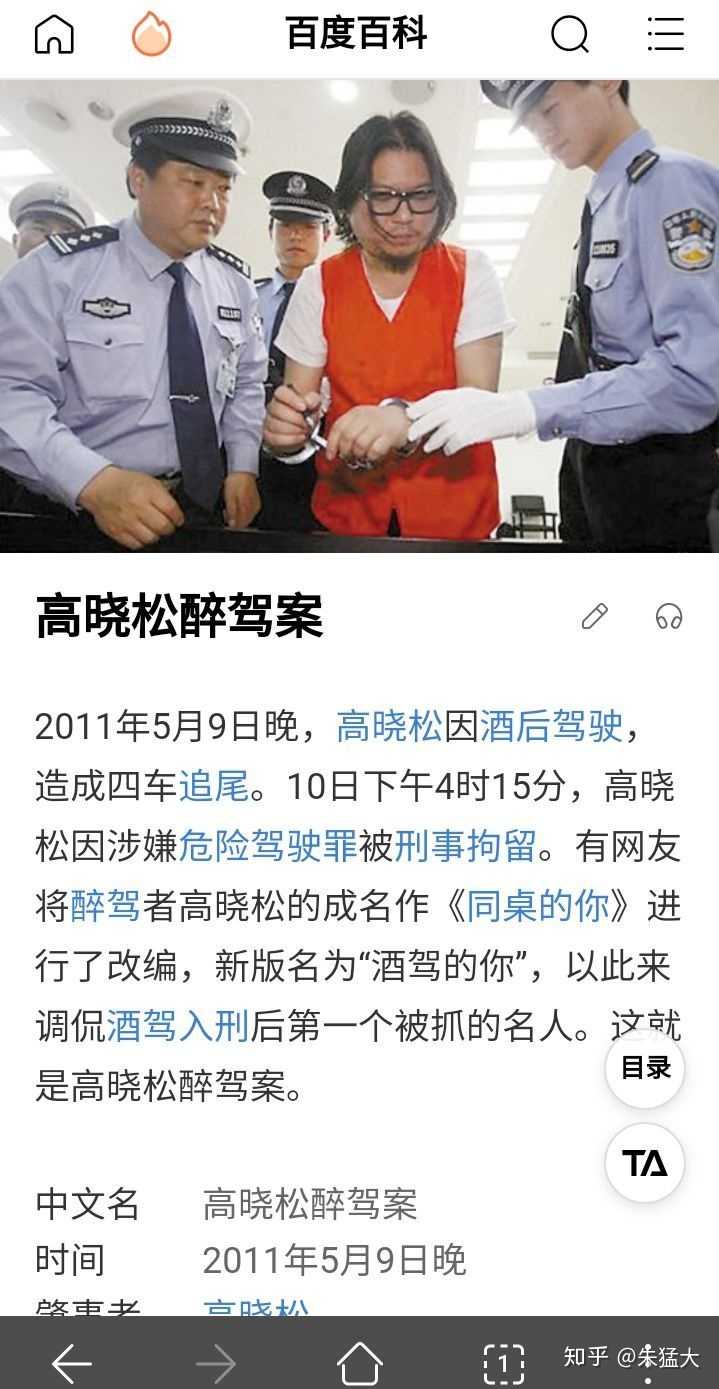Follow the 酒驾入刑 link

coord(177,1026)
